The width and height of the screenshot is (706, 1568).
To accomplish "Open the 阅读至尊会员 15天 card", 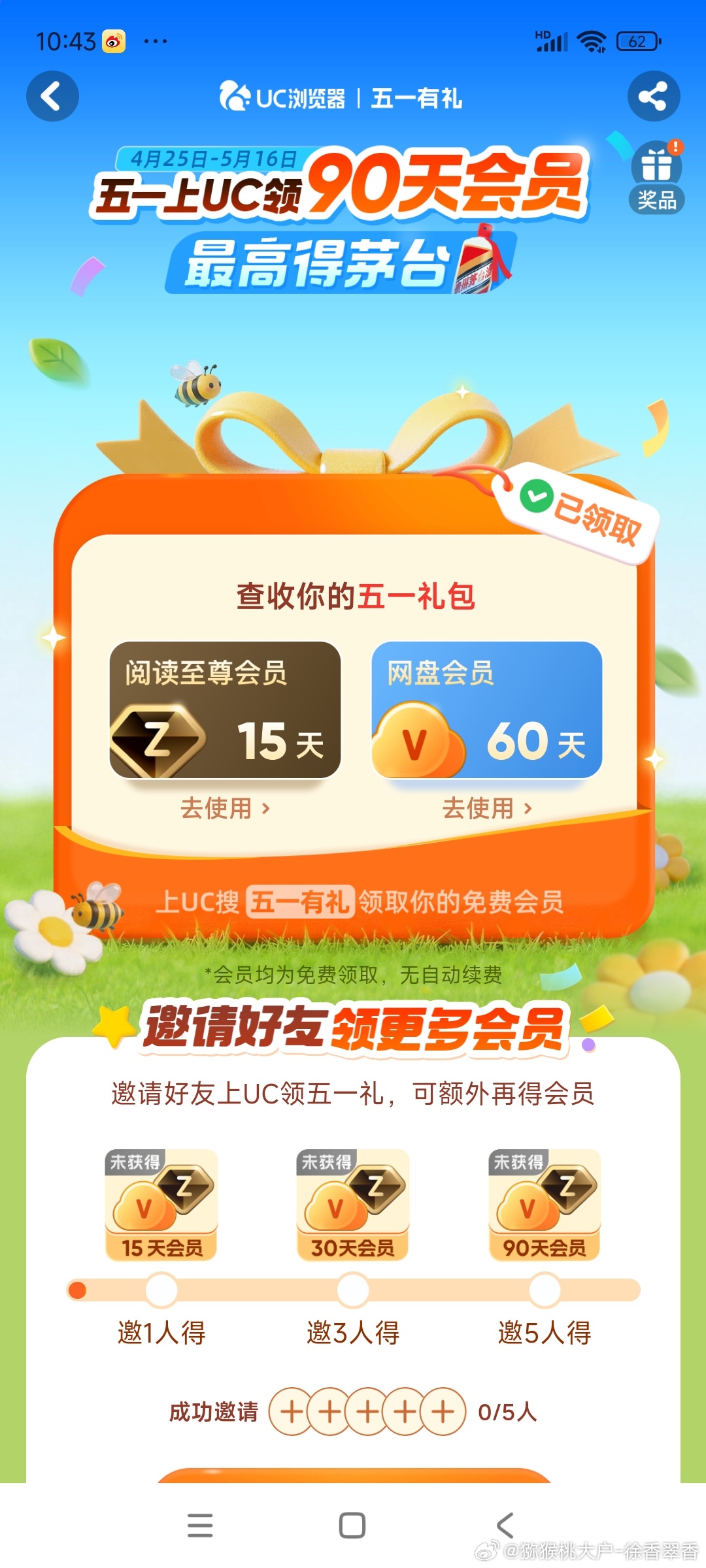I will (x=225, y=710).
